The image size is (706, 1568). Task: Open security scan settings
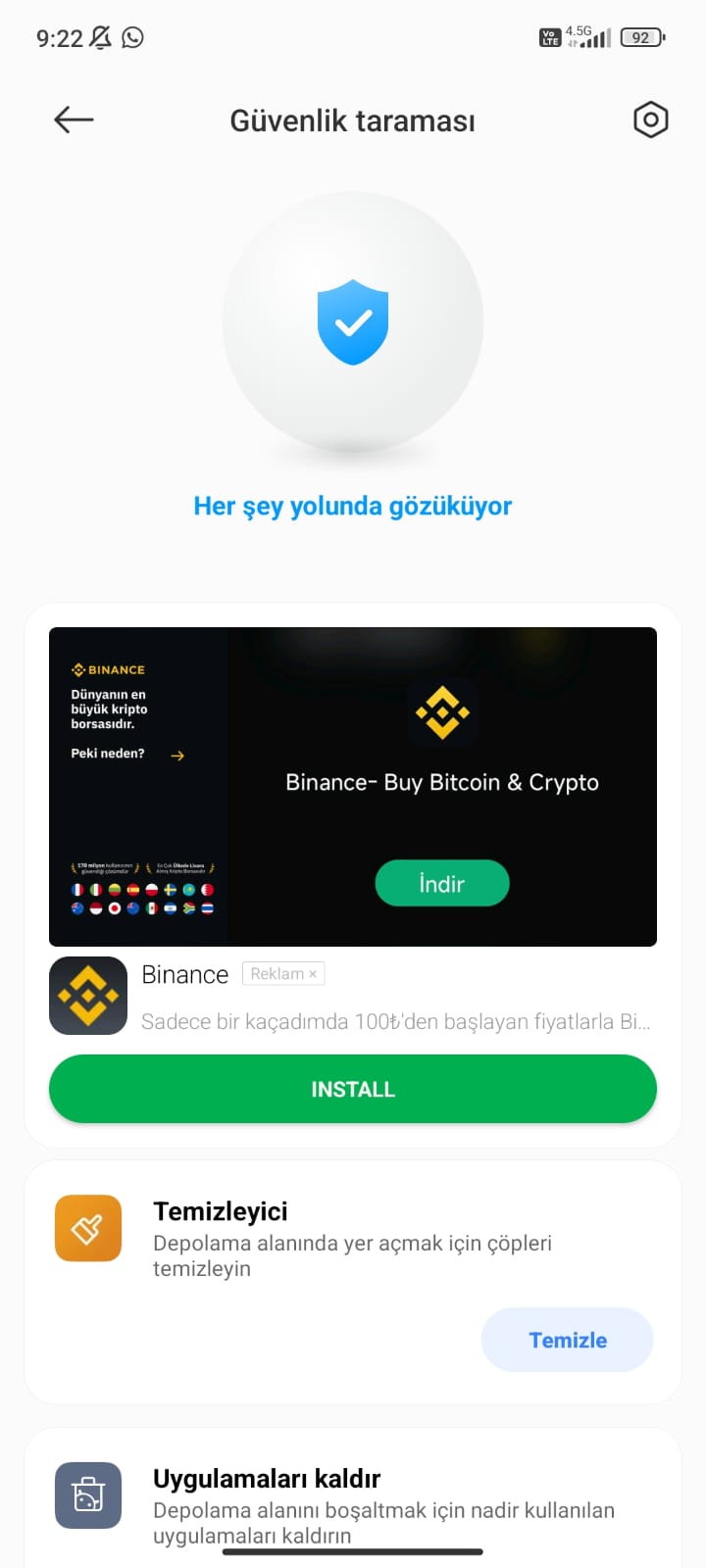coord(650,120)
